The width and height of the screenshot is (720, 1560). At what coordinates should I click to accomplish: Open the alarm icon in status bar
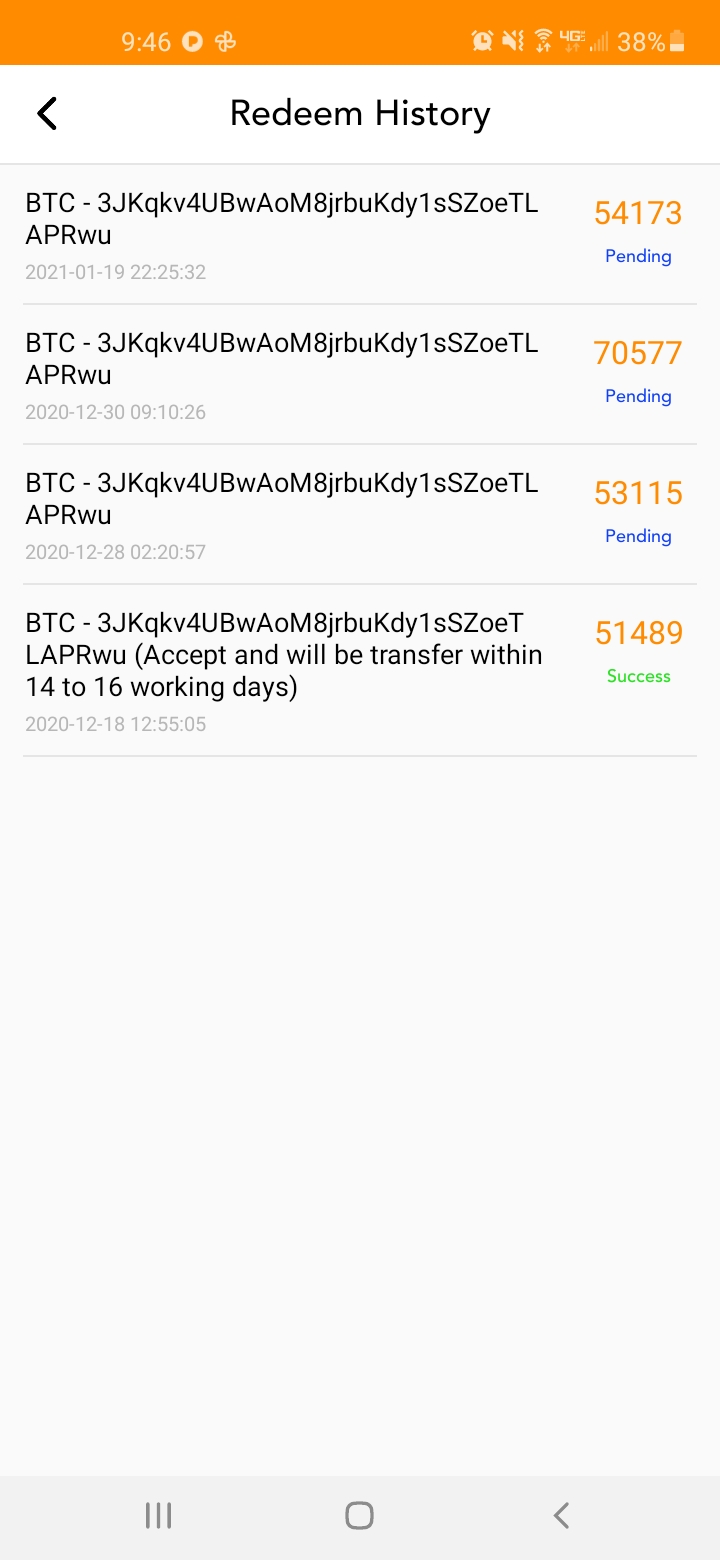(481, 41)
